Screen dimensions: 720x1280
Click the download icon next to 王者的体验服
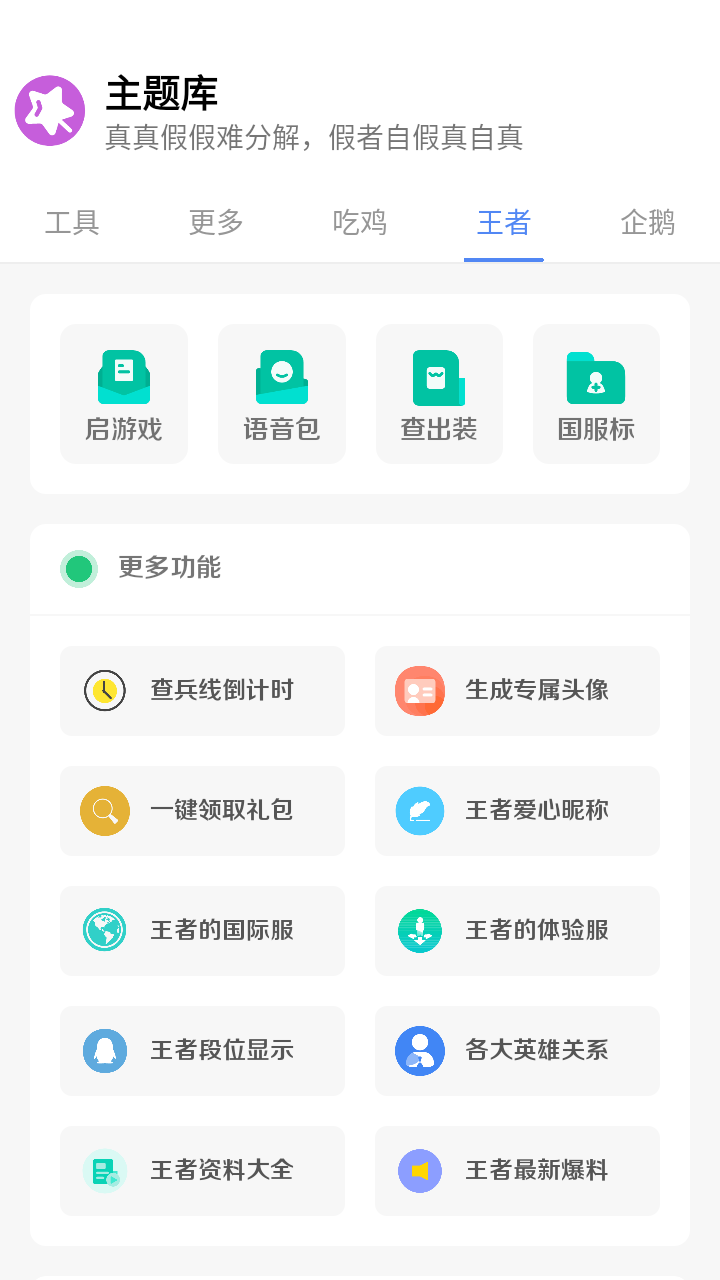tap(419, 930)
